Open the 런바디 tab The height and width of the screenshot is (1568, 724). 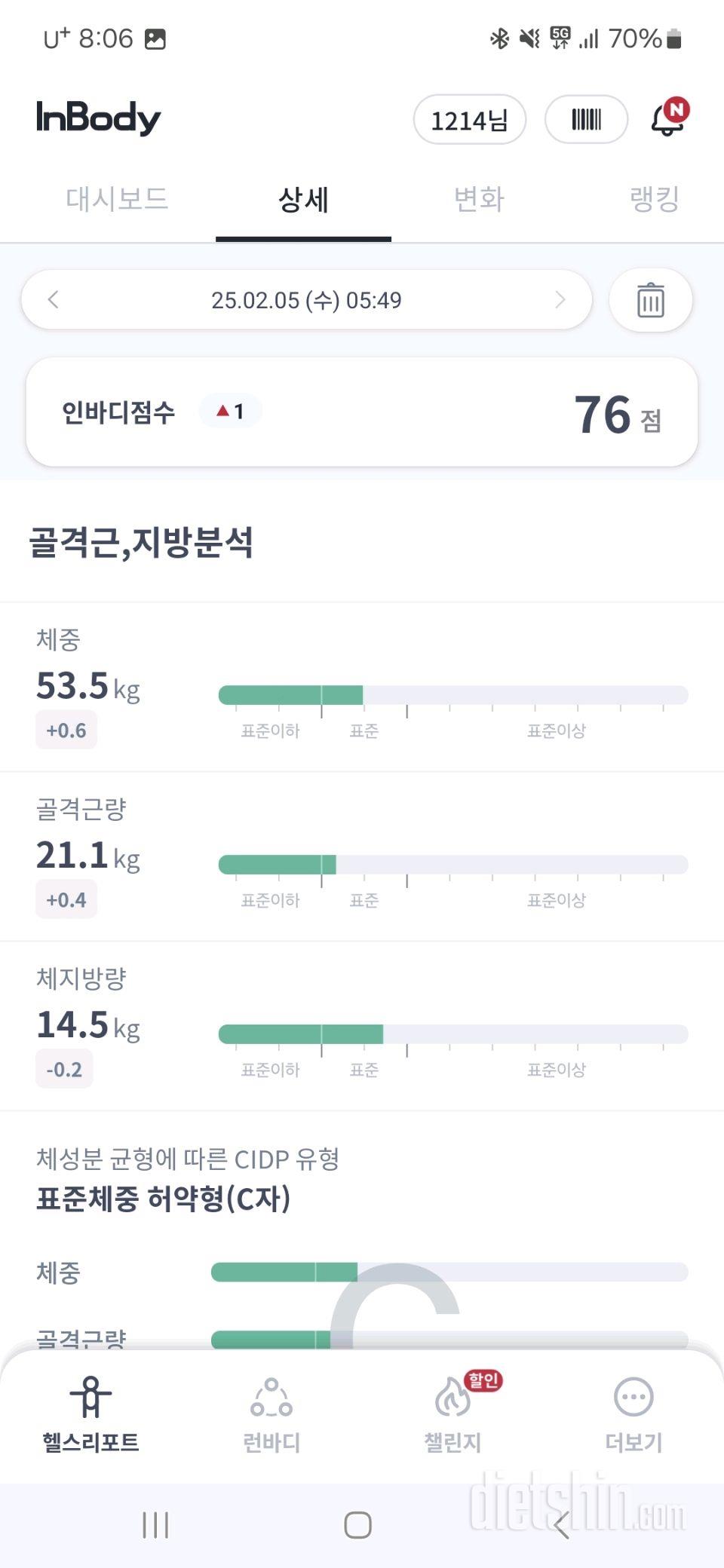(271, 1416)
